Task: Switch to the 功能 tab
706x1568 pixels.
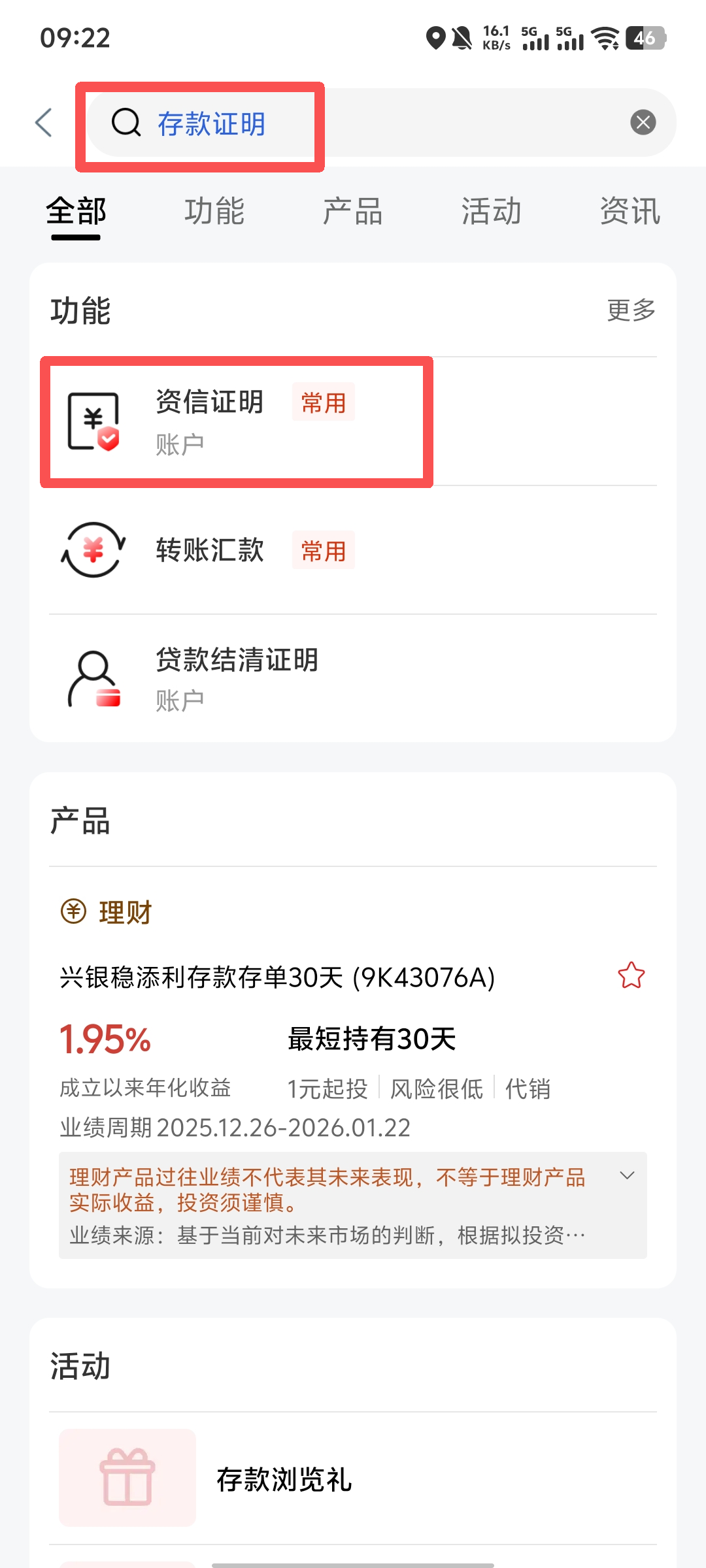Action: point(214,211)
